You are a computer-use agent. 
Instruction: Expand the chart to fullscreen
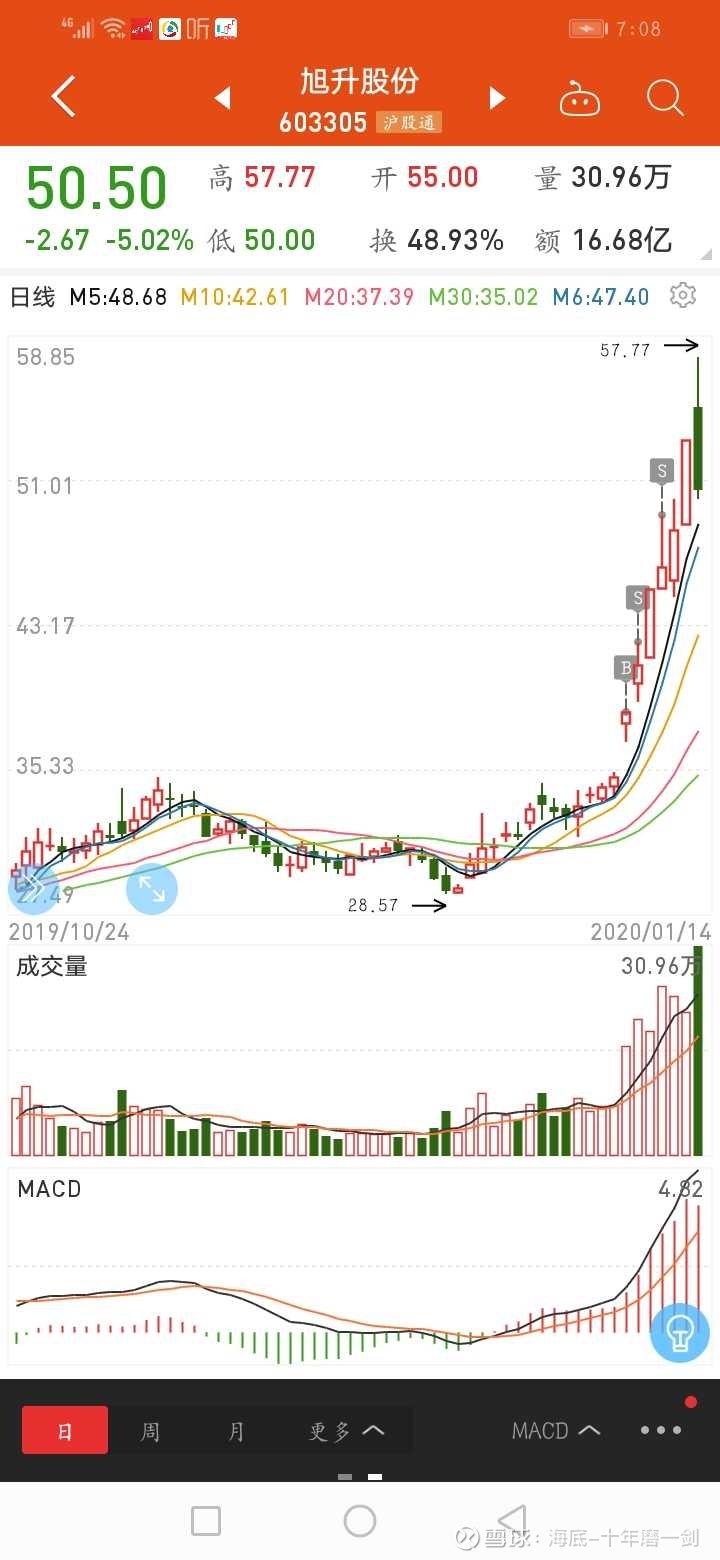point(152,888)
